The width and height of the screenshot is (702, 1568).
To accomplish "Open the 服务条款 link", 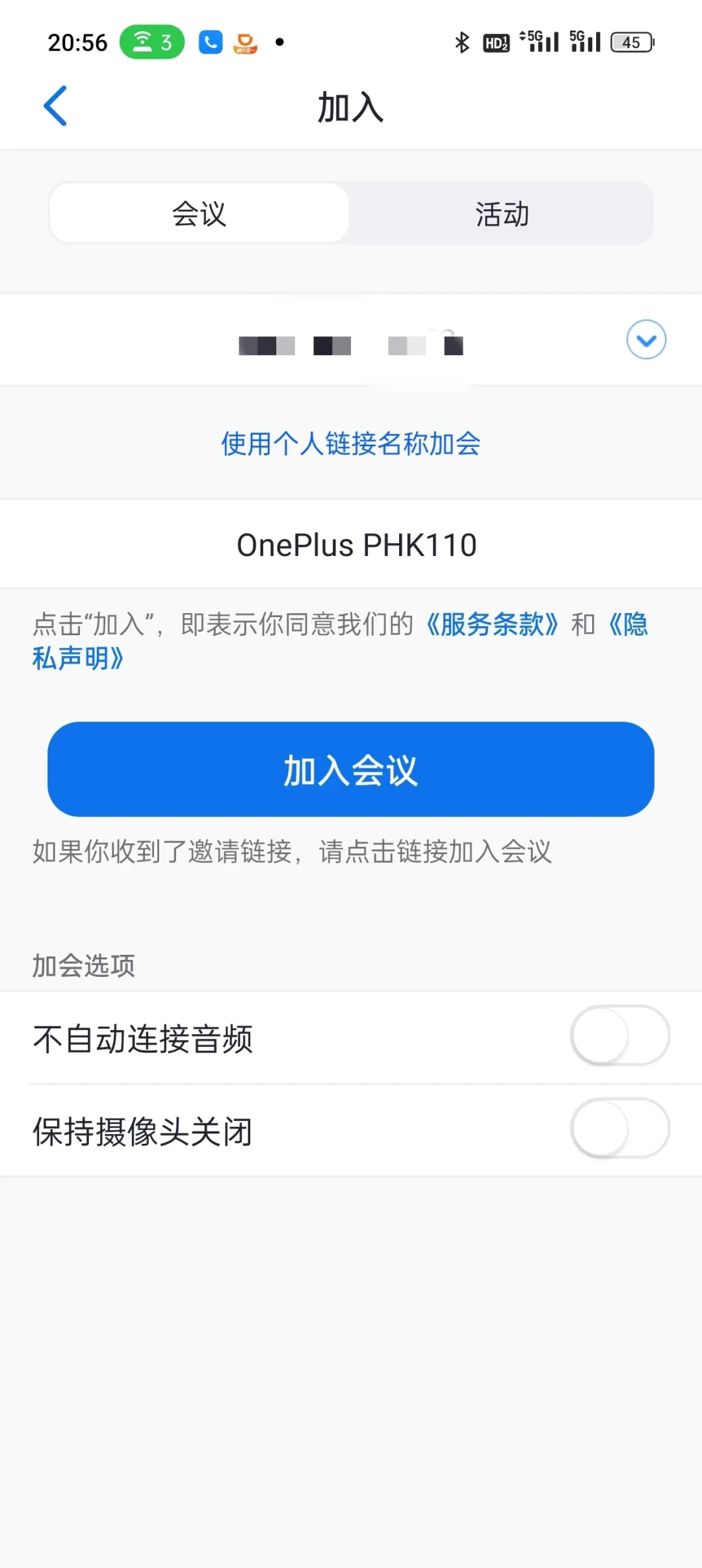I will [x=491, y=623].
